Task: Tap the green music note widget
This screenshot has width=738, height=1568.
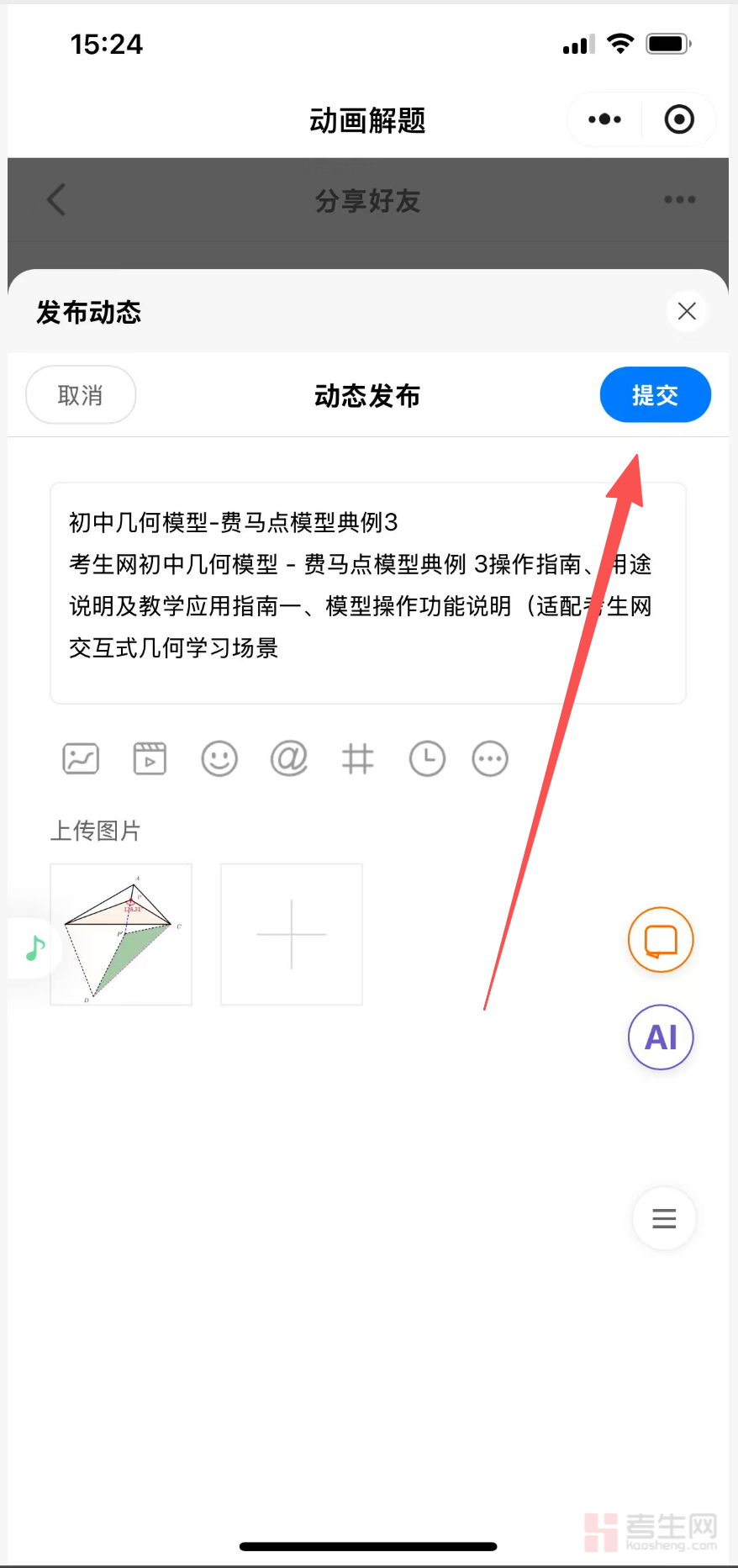Action: click(x=34, y=948)
